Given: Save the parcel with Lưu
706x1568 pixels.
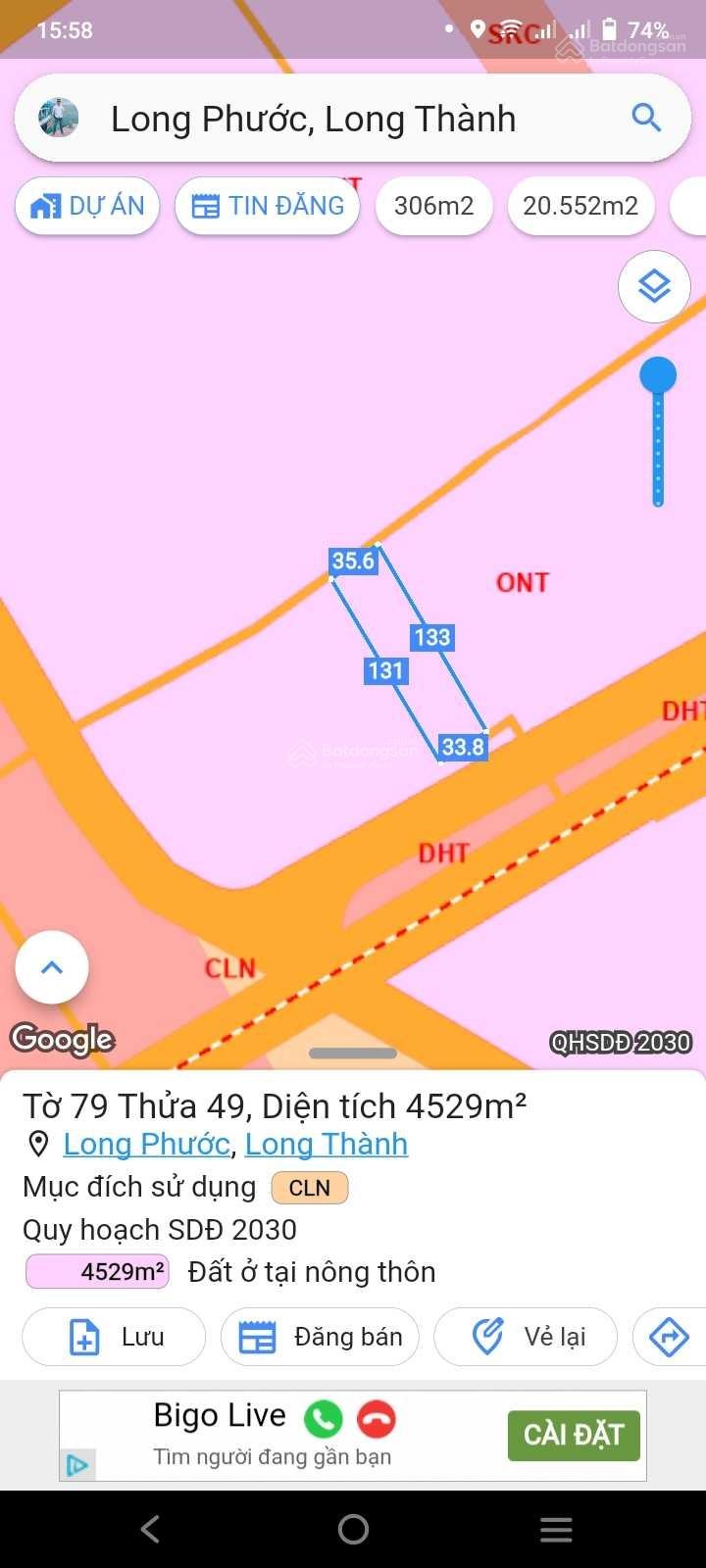Looking at the screenshot, I should click(x=114, y=1337).
